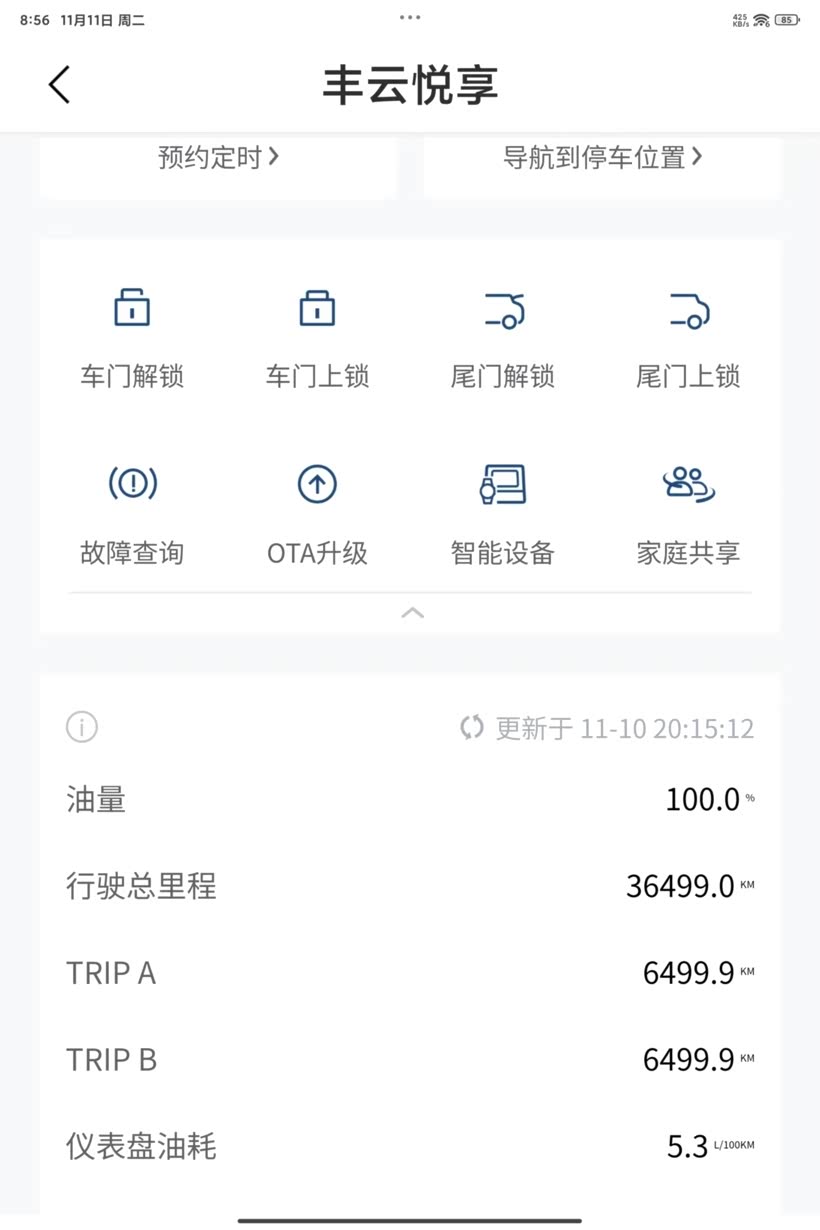Refresh vehicle data via the sync icon

(x=472, y=727)
